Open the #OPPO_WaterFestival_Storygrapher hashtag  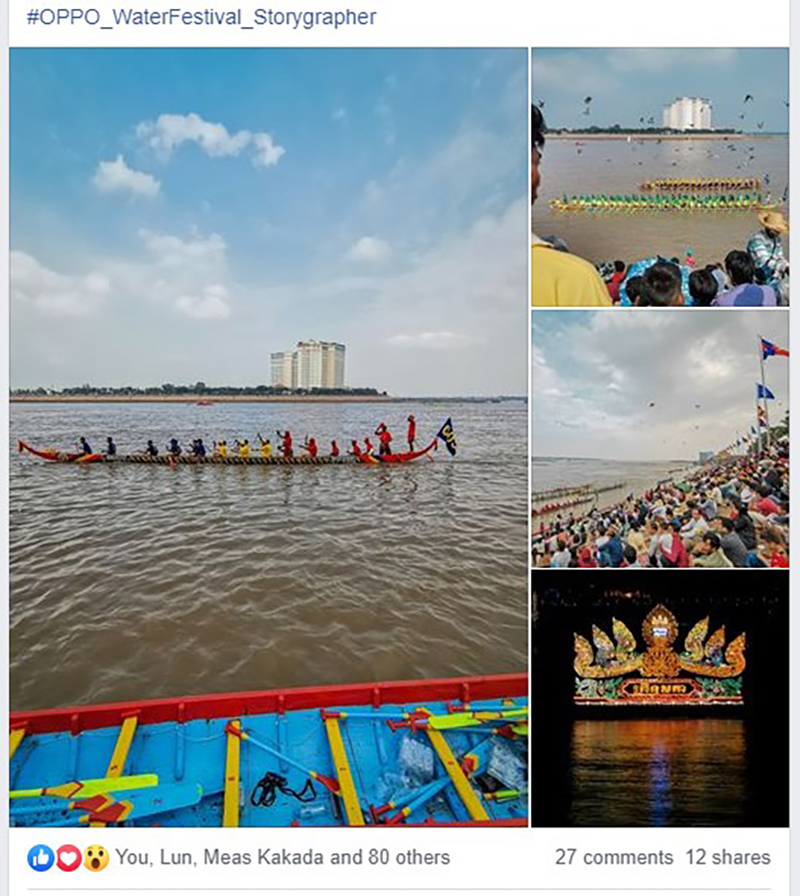pos(201,18)
